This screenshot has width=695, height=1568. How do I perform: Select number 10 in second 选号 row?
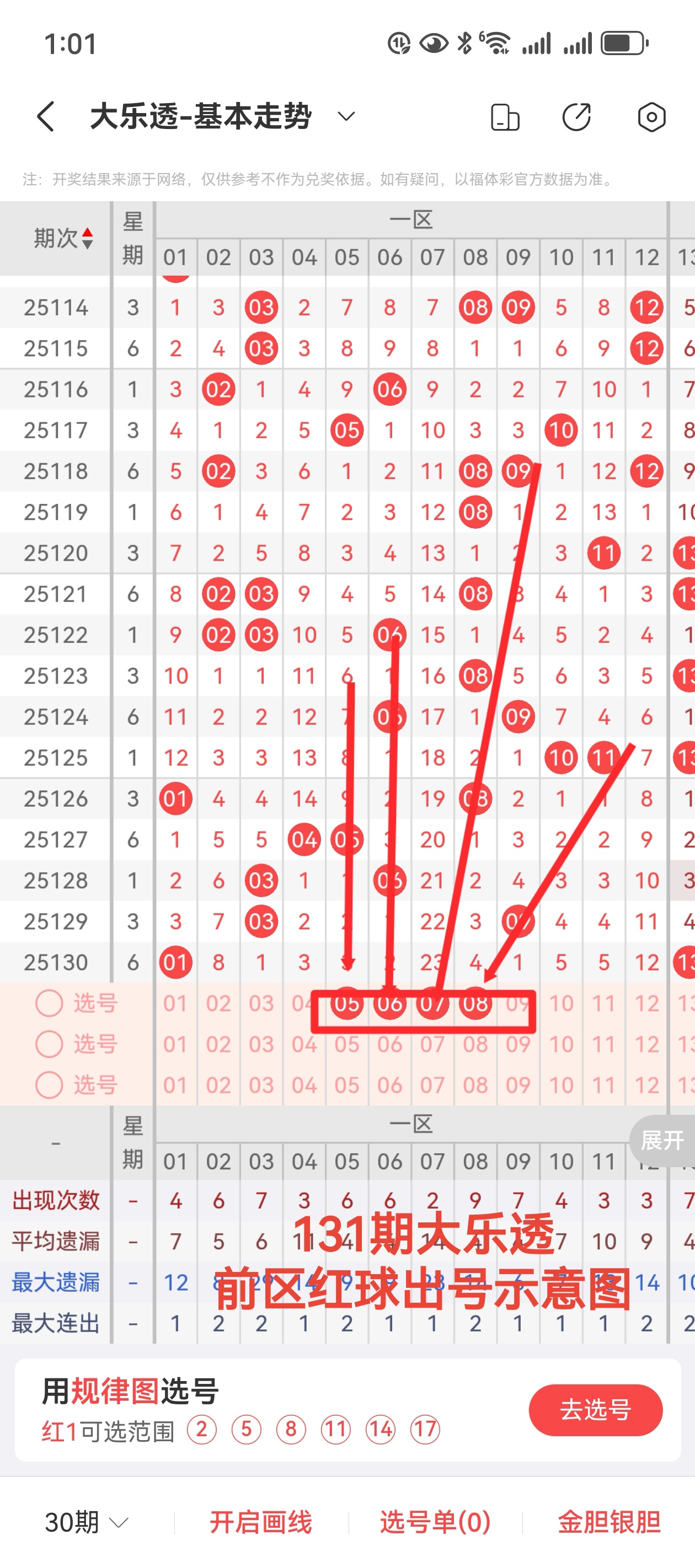[x=561, y=1044]
